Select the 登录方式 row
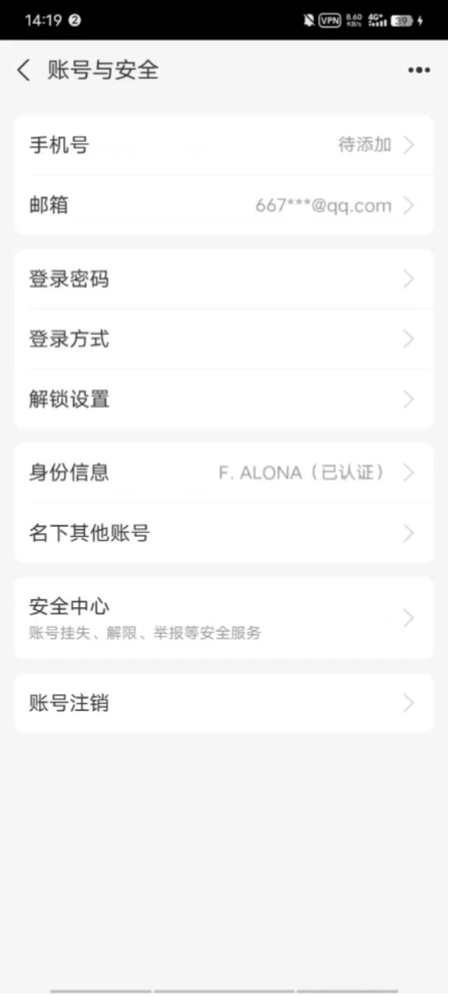 coord(224,339)
